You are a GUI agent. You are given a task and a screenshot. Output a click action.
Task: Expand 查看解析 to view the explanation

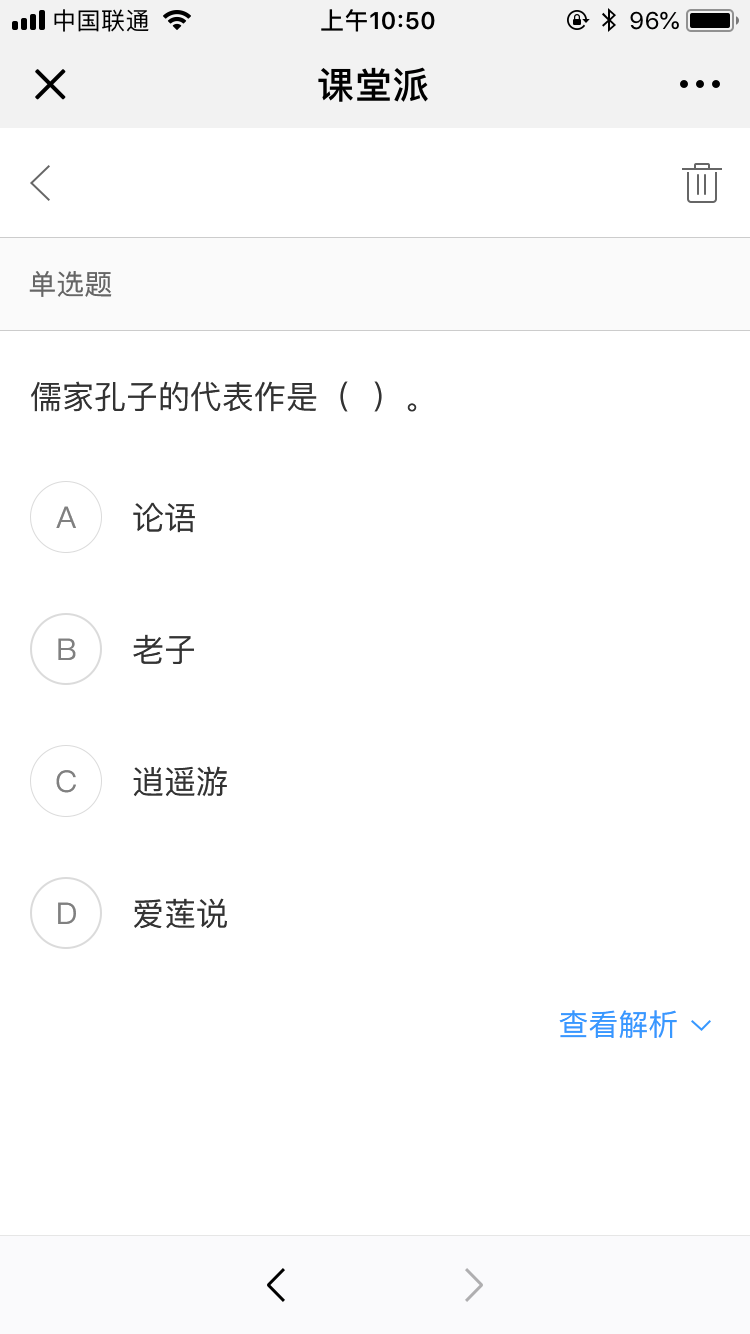(x=635, y=1025)
